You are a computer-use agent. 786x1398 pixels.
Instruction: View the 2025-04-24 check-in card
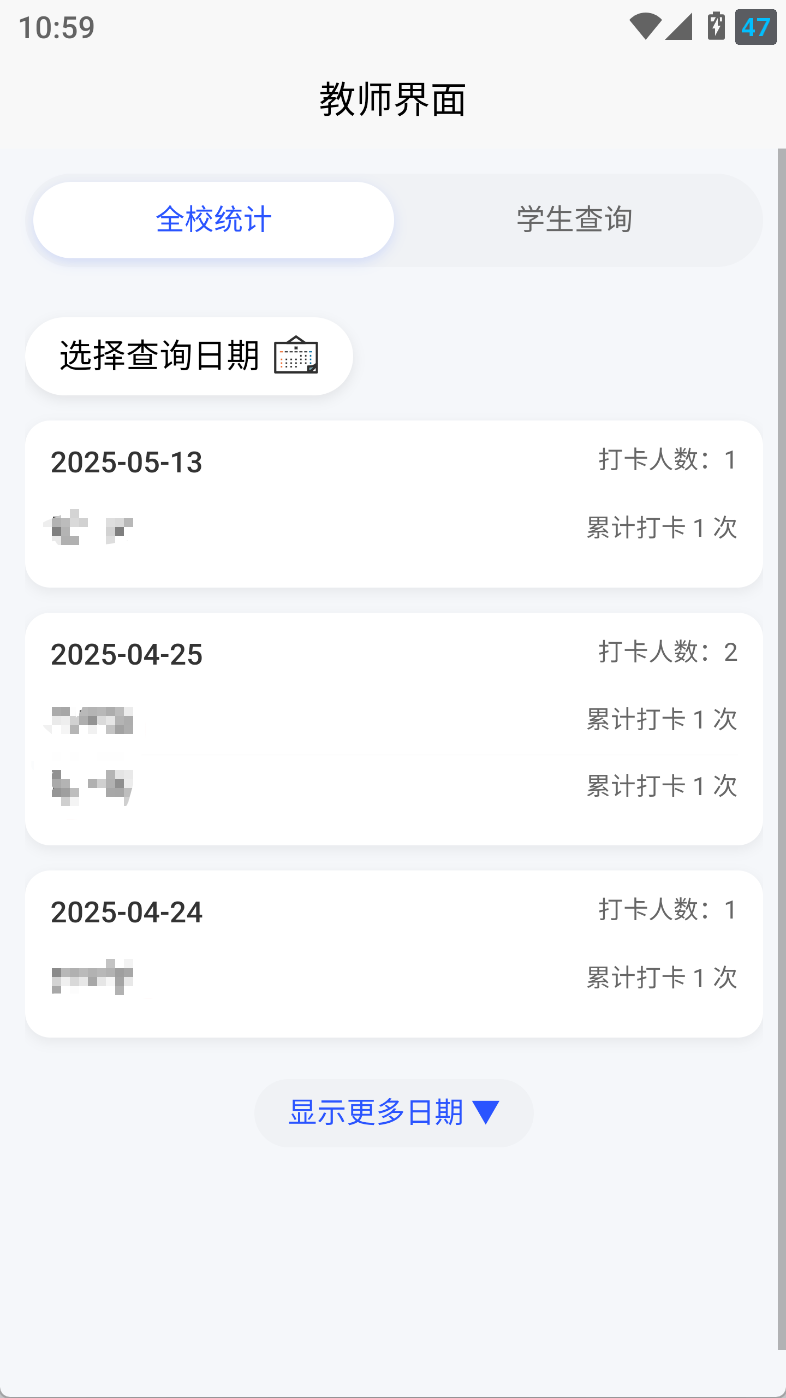tap(393, 953)
